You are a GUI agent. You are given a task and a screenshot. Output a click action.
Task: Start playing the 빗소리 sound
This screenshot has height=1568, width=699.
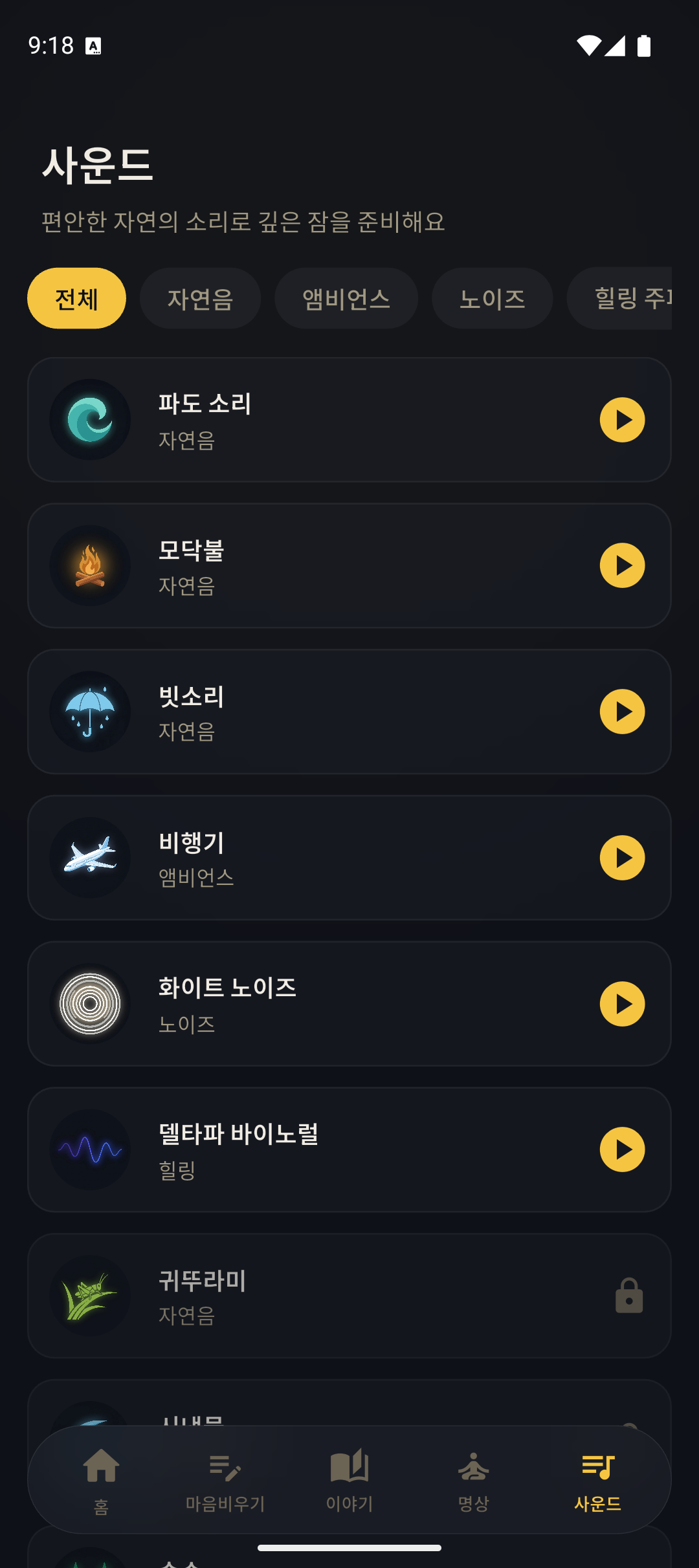[622, 712]
